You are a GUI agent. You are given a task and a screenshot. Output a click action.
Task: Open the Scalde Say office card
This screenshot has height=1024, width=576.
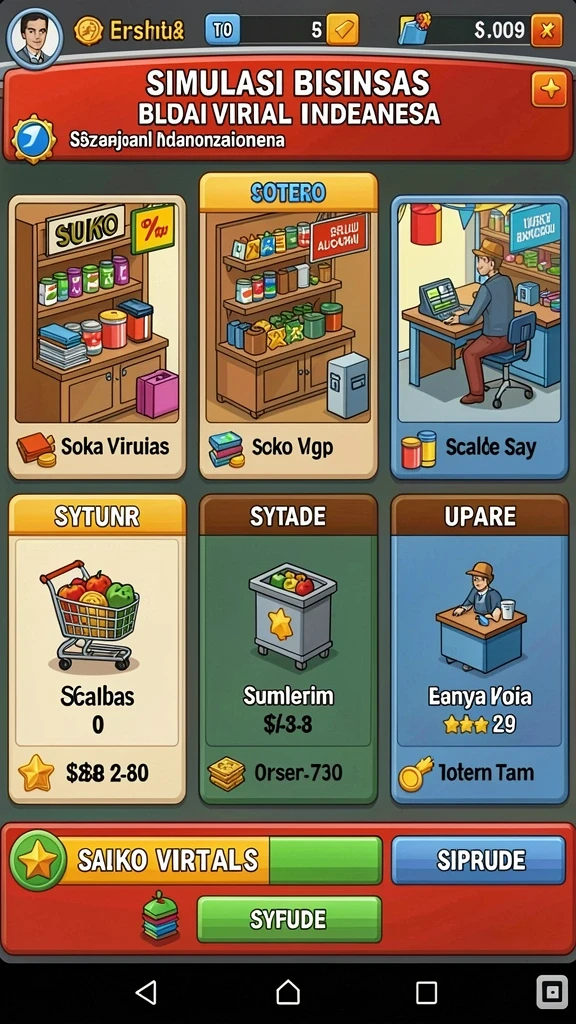(x=479, y=337)
